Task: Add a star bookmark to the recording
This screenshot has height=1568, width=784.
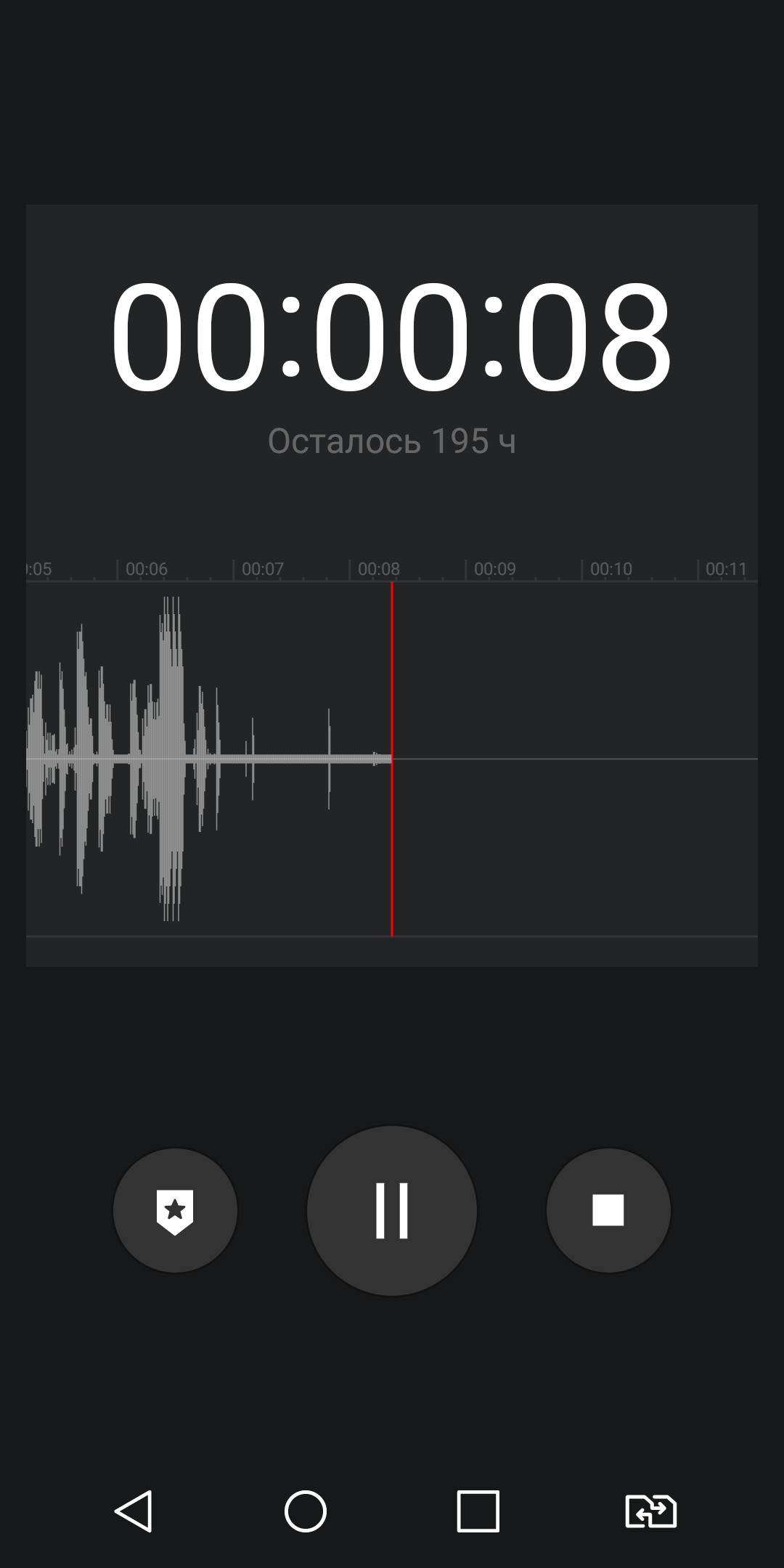Action: point(175,1210)
